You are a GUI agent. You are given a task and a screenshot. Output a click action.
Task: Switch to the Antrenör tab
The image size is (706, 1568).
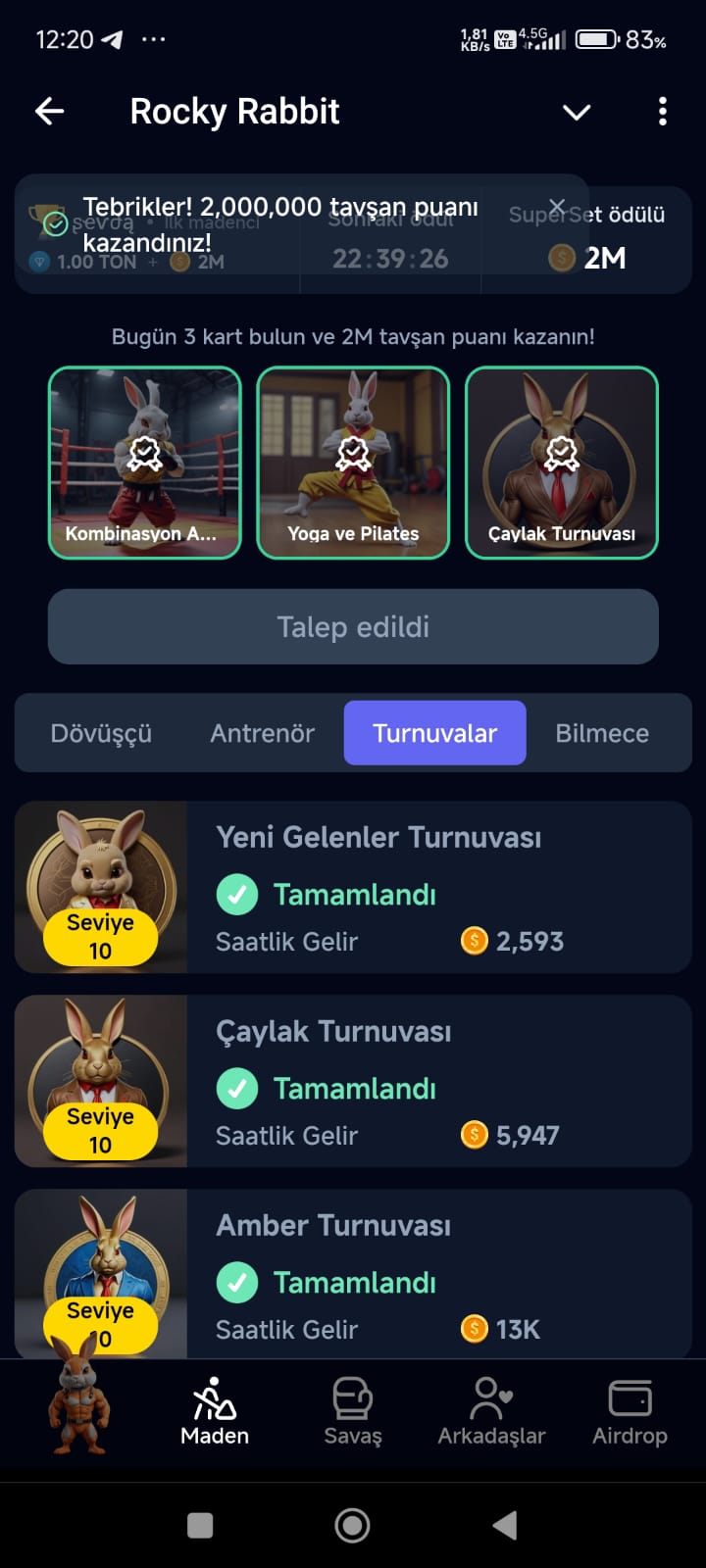[x=262, y=733]
